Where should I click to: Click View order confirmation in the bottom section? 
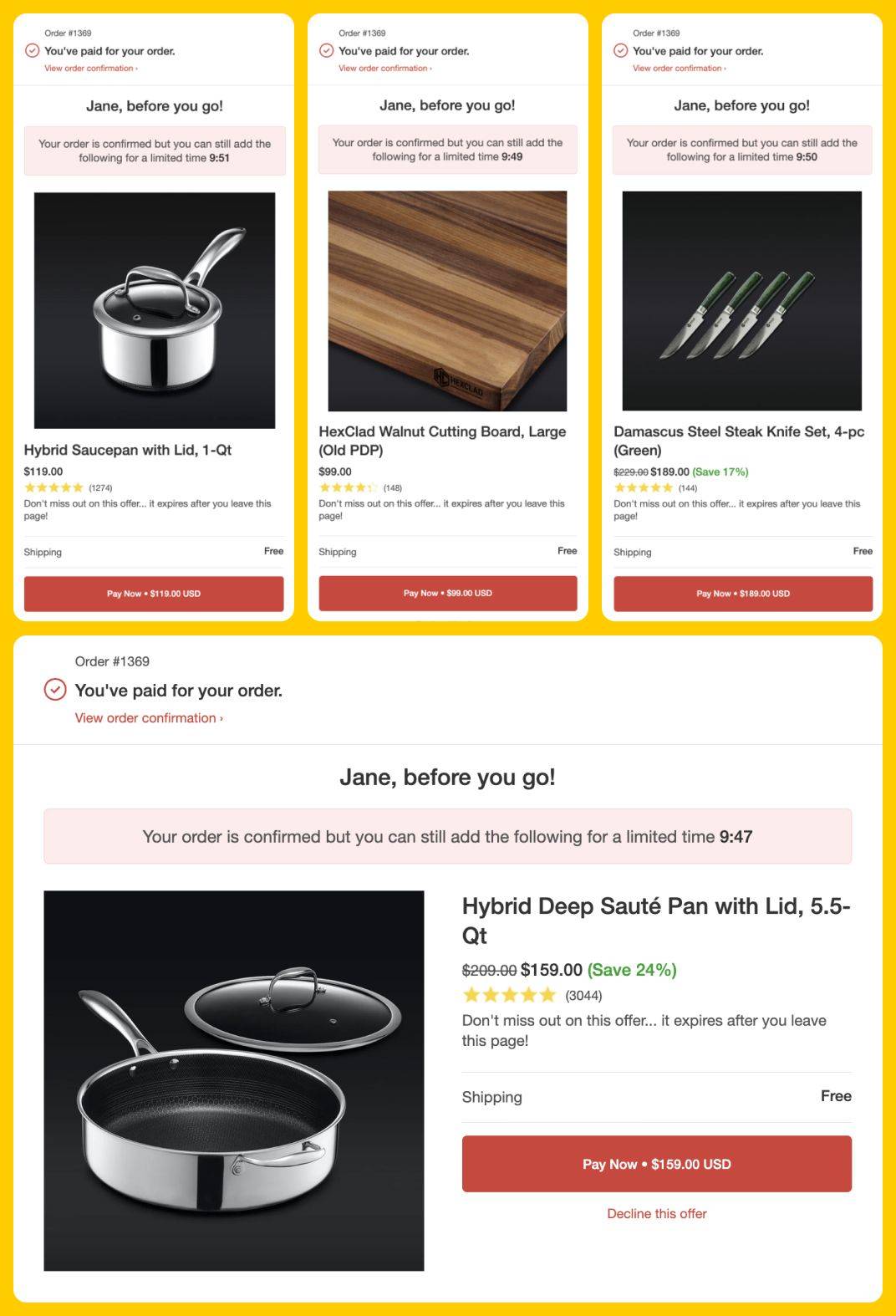[147, 717]
